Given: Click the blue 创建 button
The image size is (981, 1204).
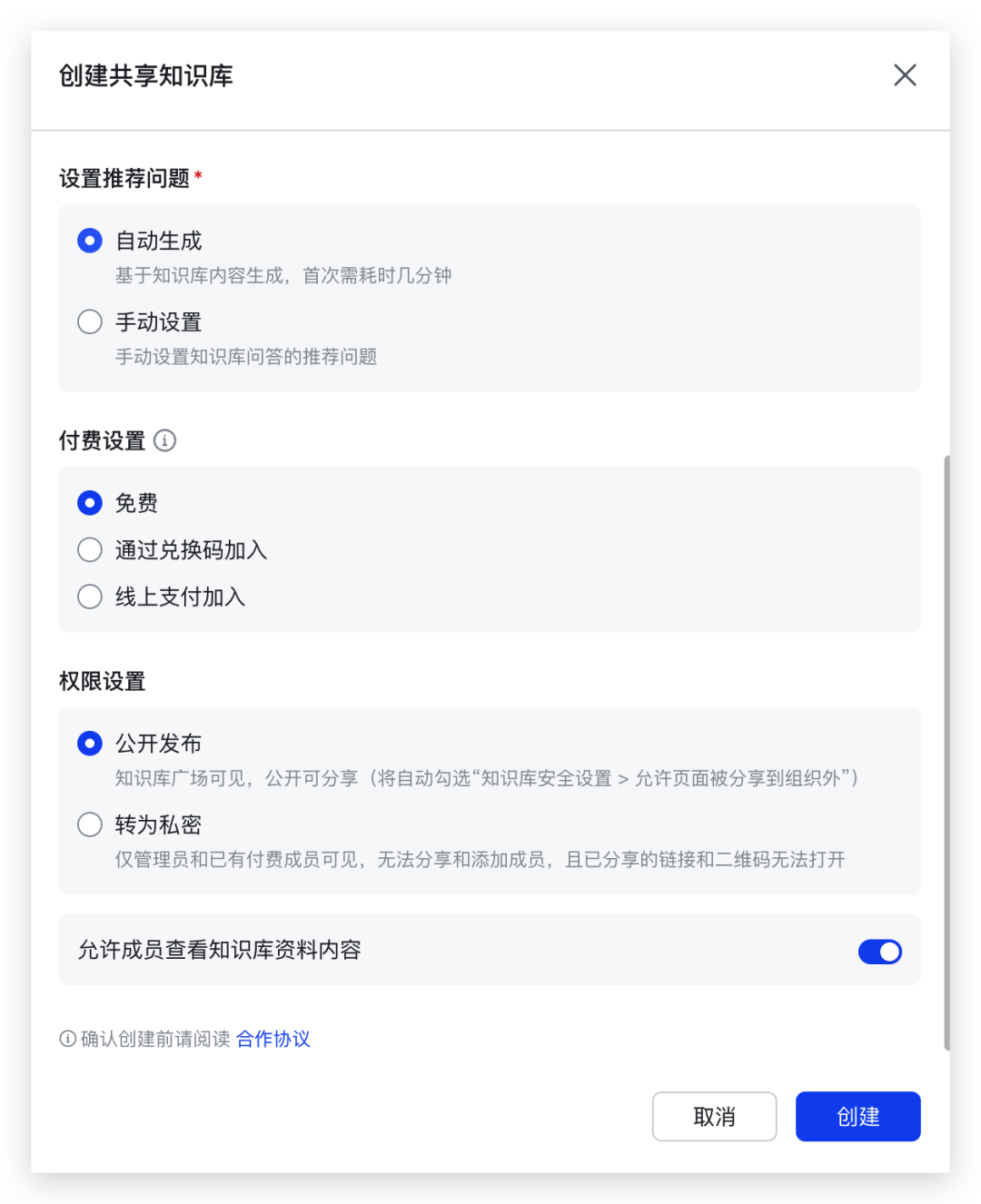Looking at the screenshot, I should pyautogui.click(x=857, y=1116).
